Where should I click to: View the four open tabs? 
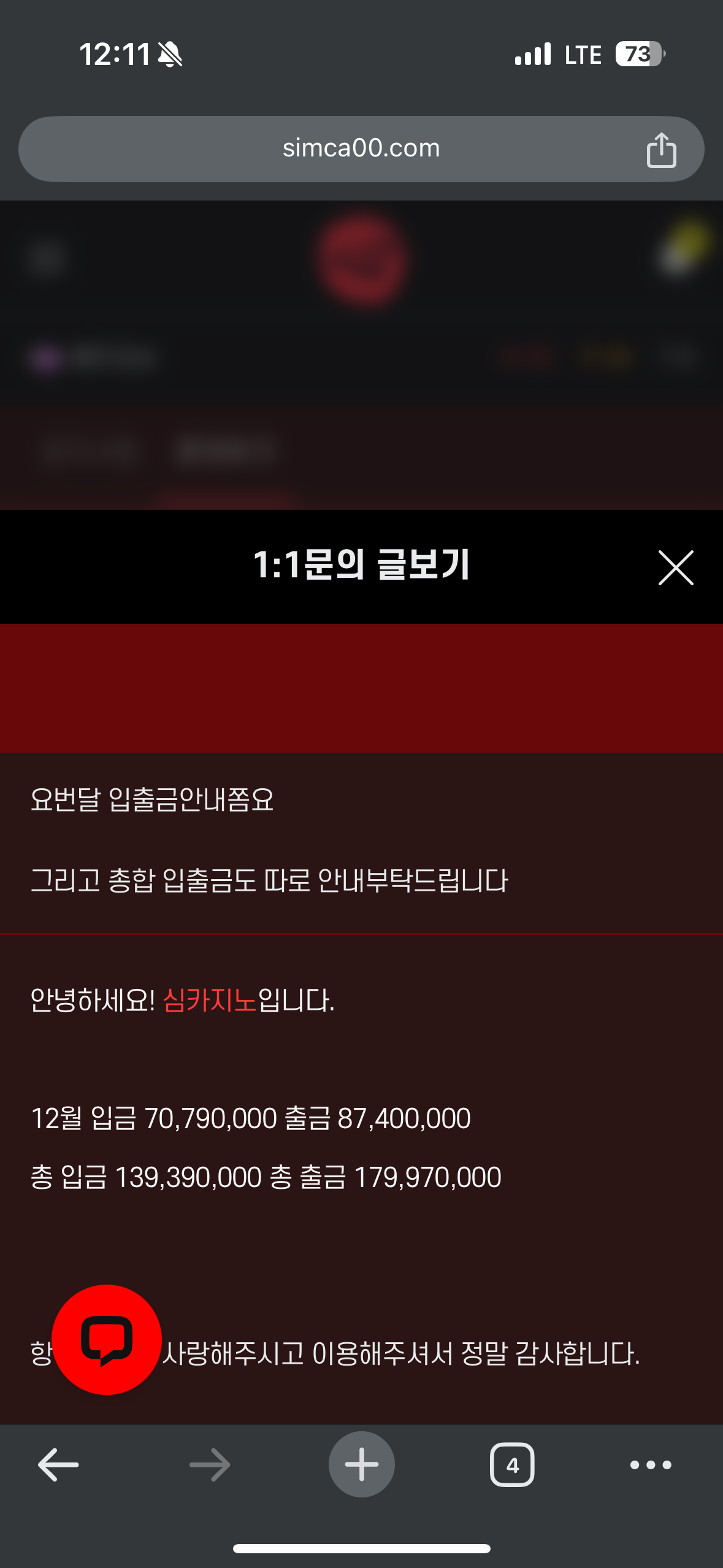point(511,1464)
